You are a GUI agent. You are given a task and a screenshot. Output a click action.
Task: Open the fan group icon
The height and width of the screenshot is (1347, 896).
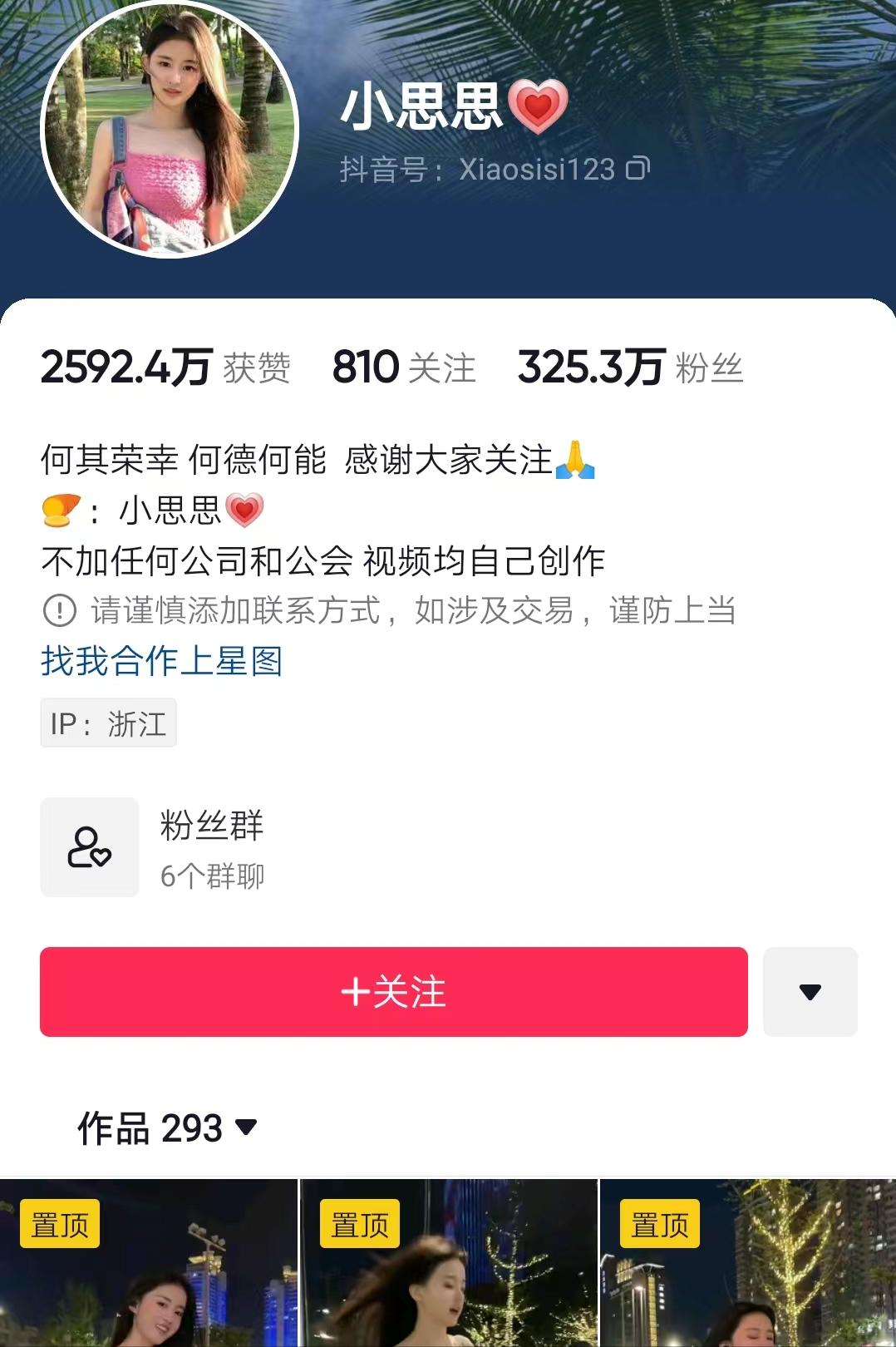[x=89, y=847]
